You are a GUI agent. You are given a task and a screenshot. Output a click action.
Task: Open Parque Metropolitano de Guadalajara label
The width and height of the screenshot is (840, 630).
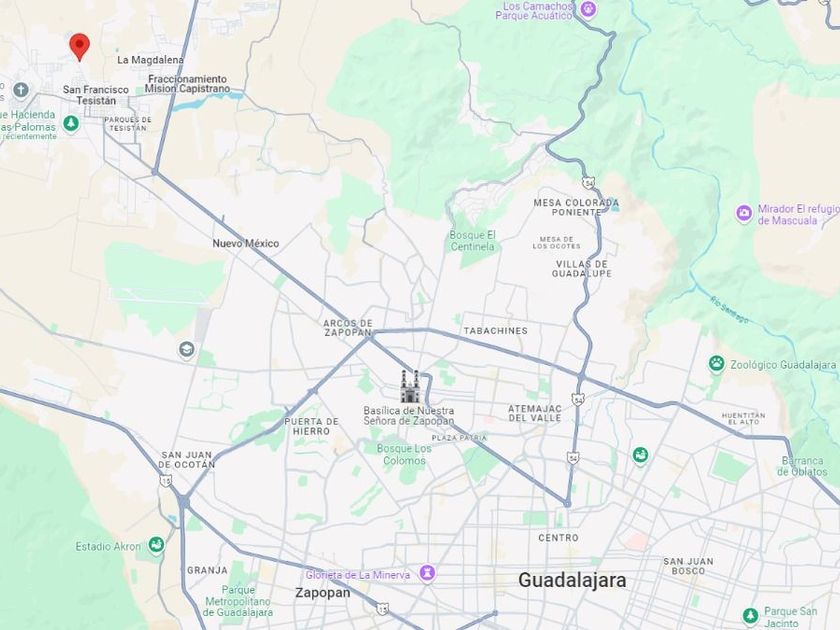tap(238, 601)
